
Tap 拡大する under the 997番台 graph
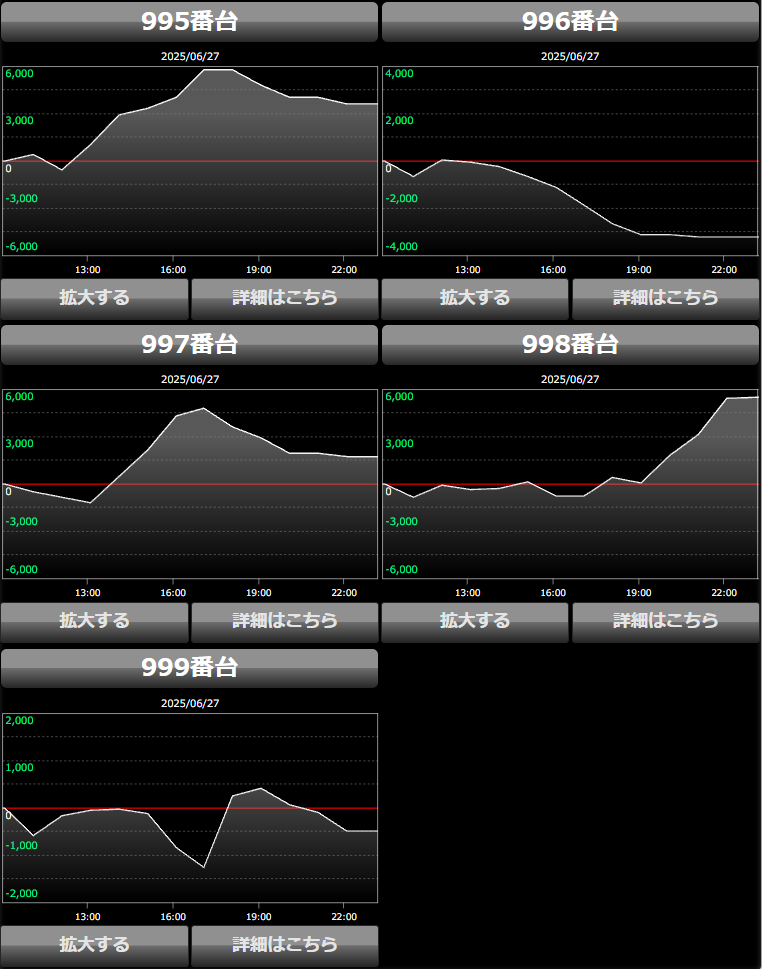tap(95, 621)
